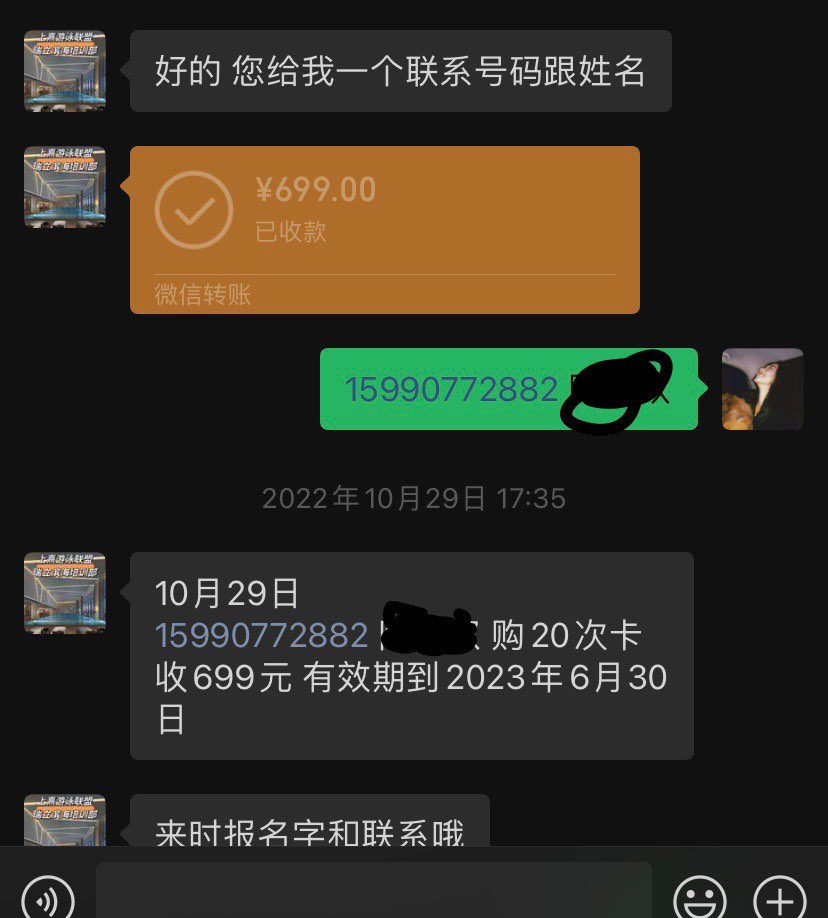The height and width of the screenshot is (918, 828).
Task: Open sender's avatar beside 好的 message
Action: [x=65, y=70]
